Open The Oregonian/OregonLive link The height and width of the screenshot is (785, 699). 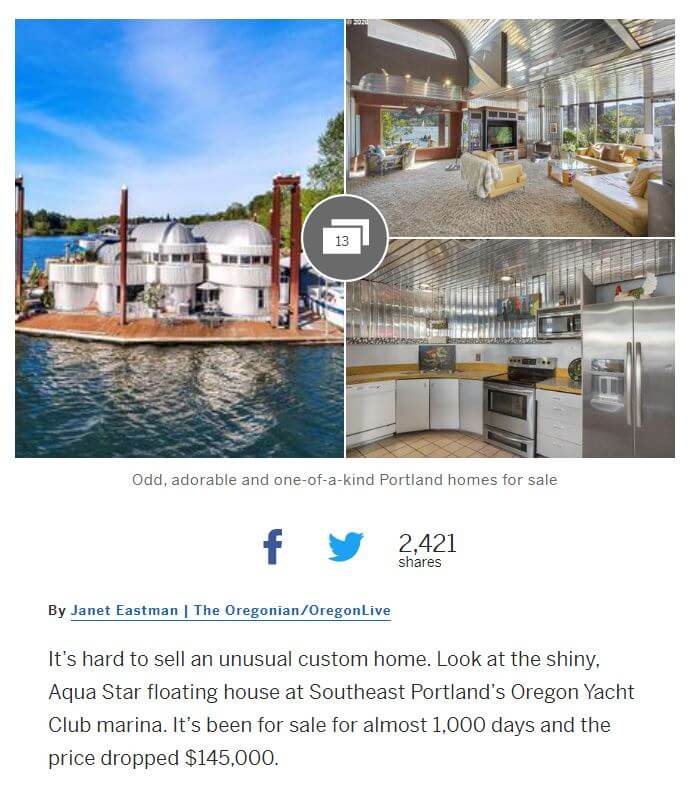coord(292,611)
